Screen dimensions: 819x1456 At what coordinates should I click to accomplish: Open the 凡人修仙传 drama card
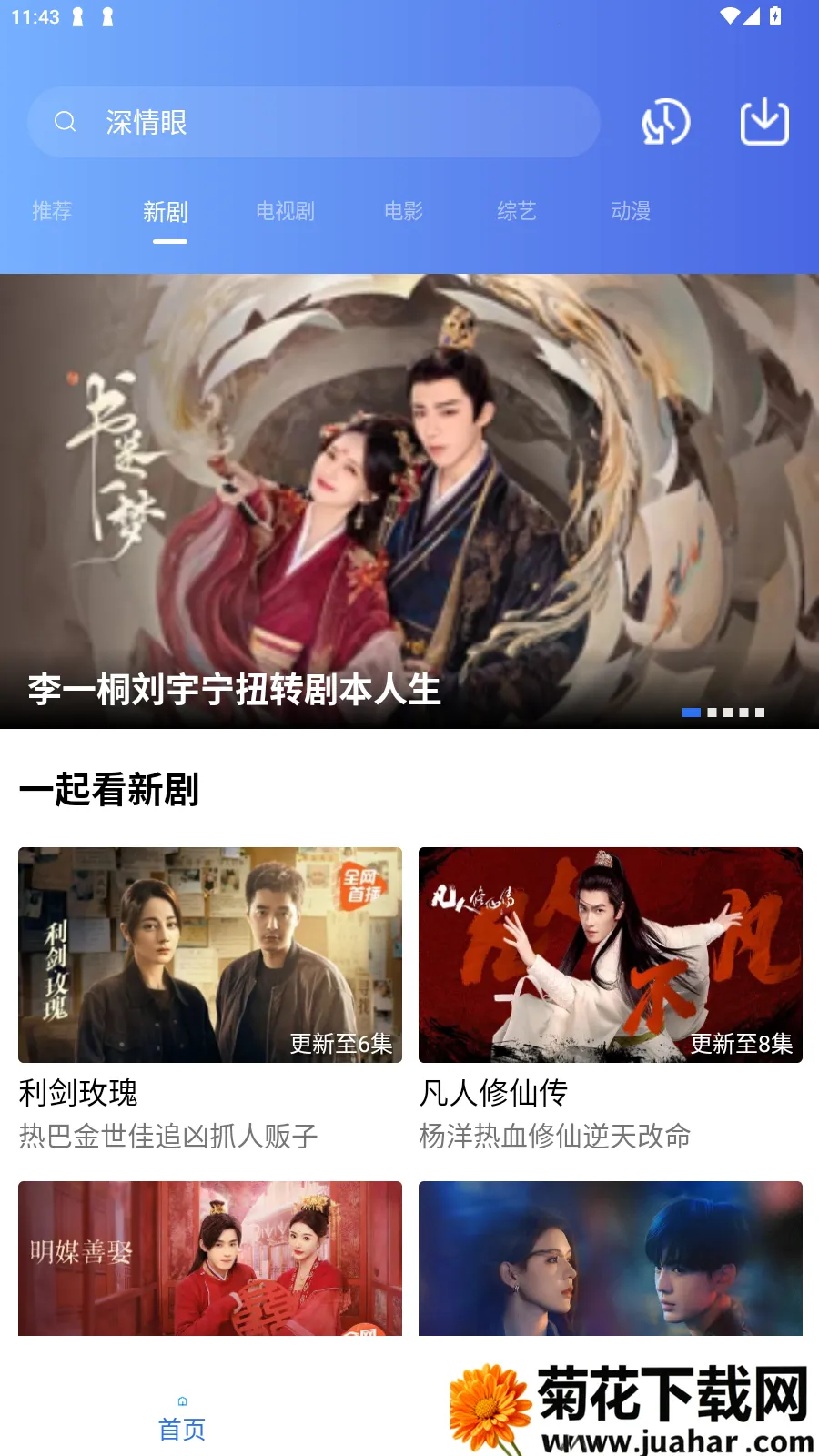(611, 955)
